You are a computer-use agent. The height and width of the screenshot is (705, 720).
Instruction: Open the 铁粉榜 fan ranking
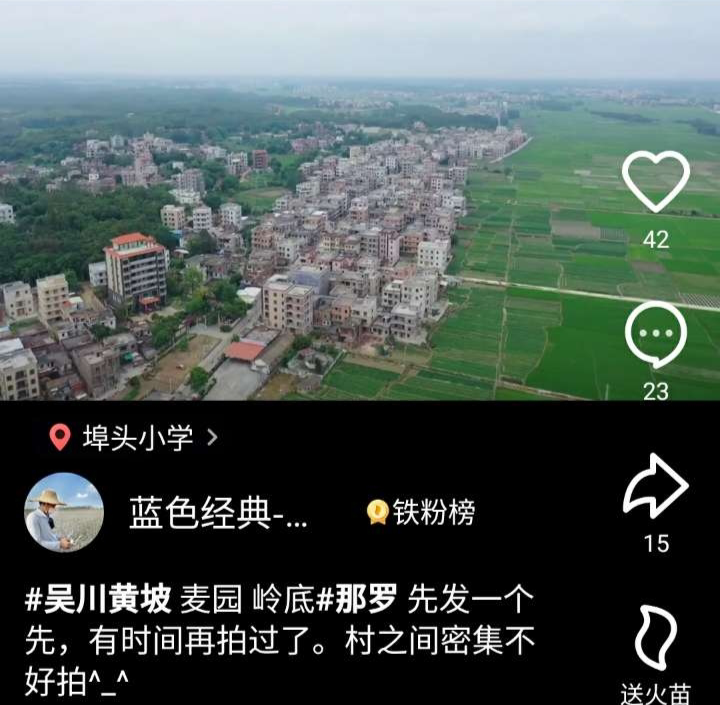pos(421,513)
